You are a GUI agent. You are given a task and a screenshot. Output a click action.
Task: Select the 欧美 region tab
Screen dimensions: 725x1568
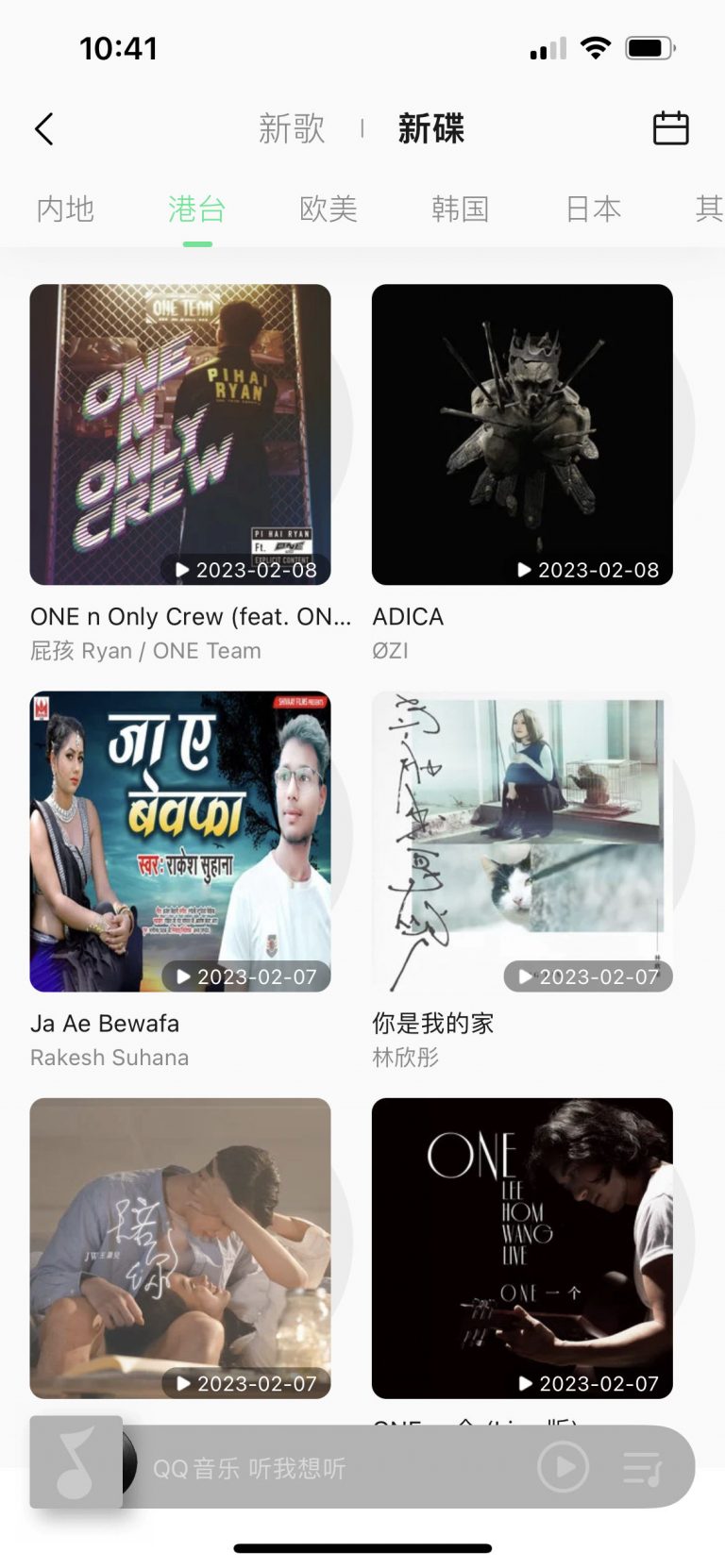pos(329,209)
